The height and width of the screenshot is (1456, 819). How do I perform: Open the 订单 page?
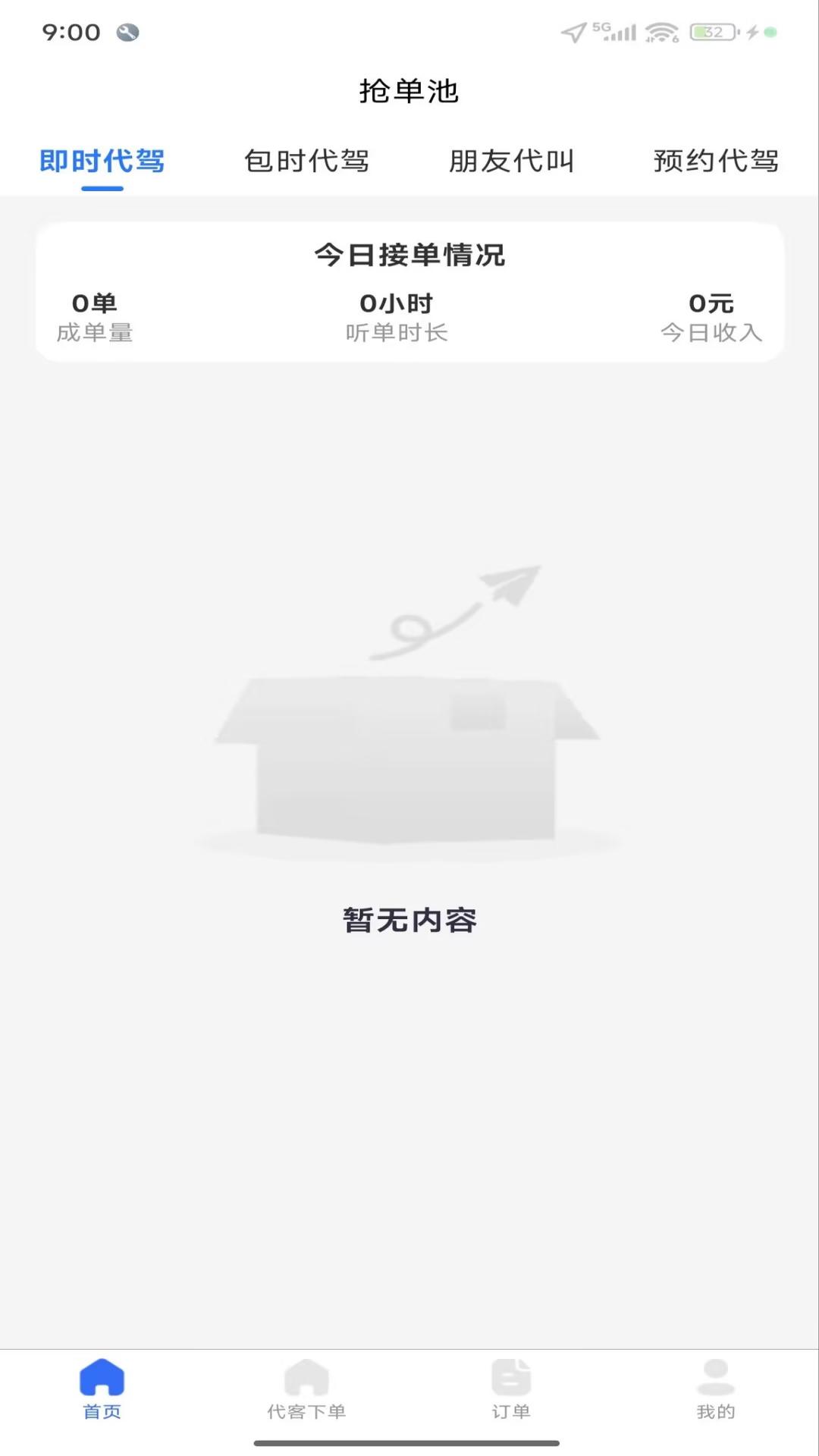pos(511,1389)
